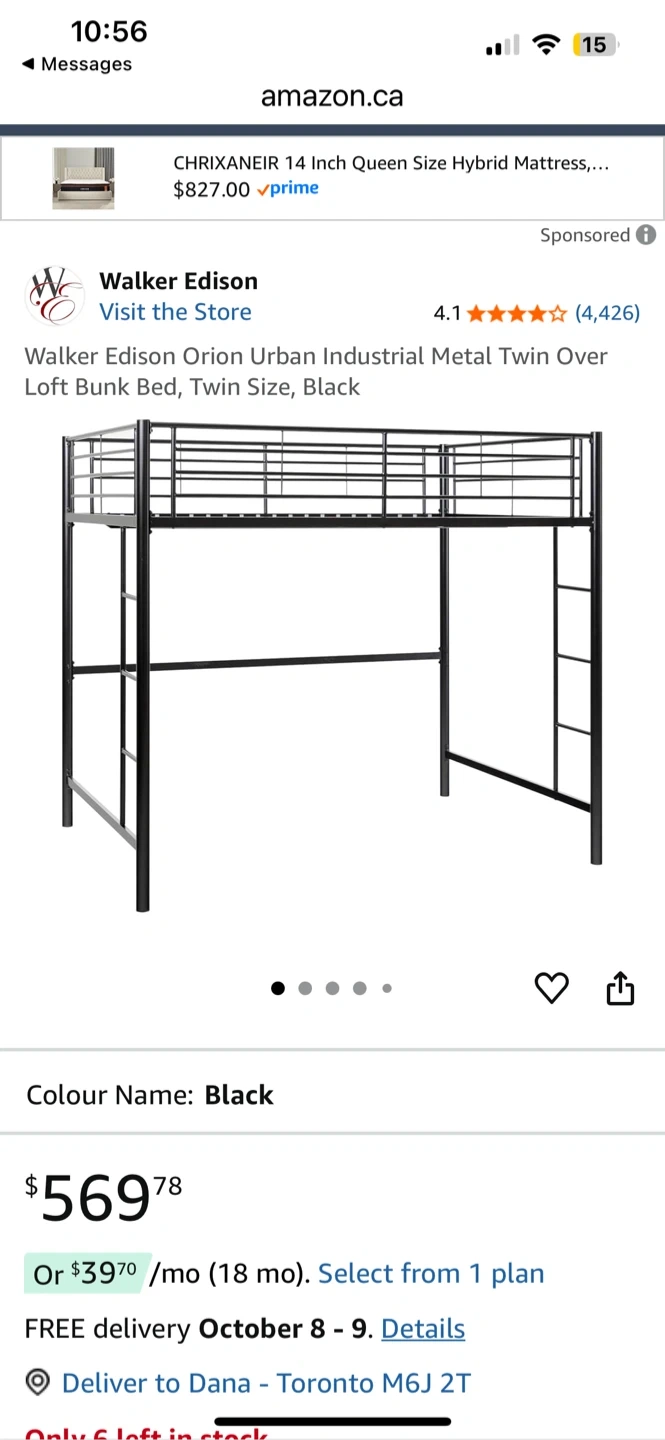665x1440 pixels.
Task: View delivery Details
Action: point(423,1329)
